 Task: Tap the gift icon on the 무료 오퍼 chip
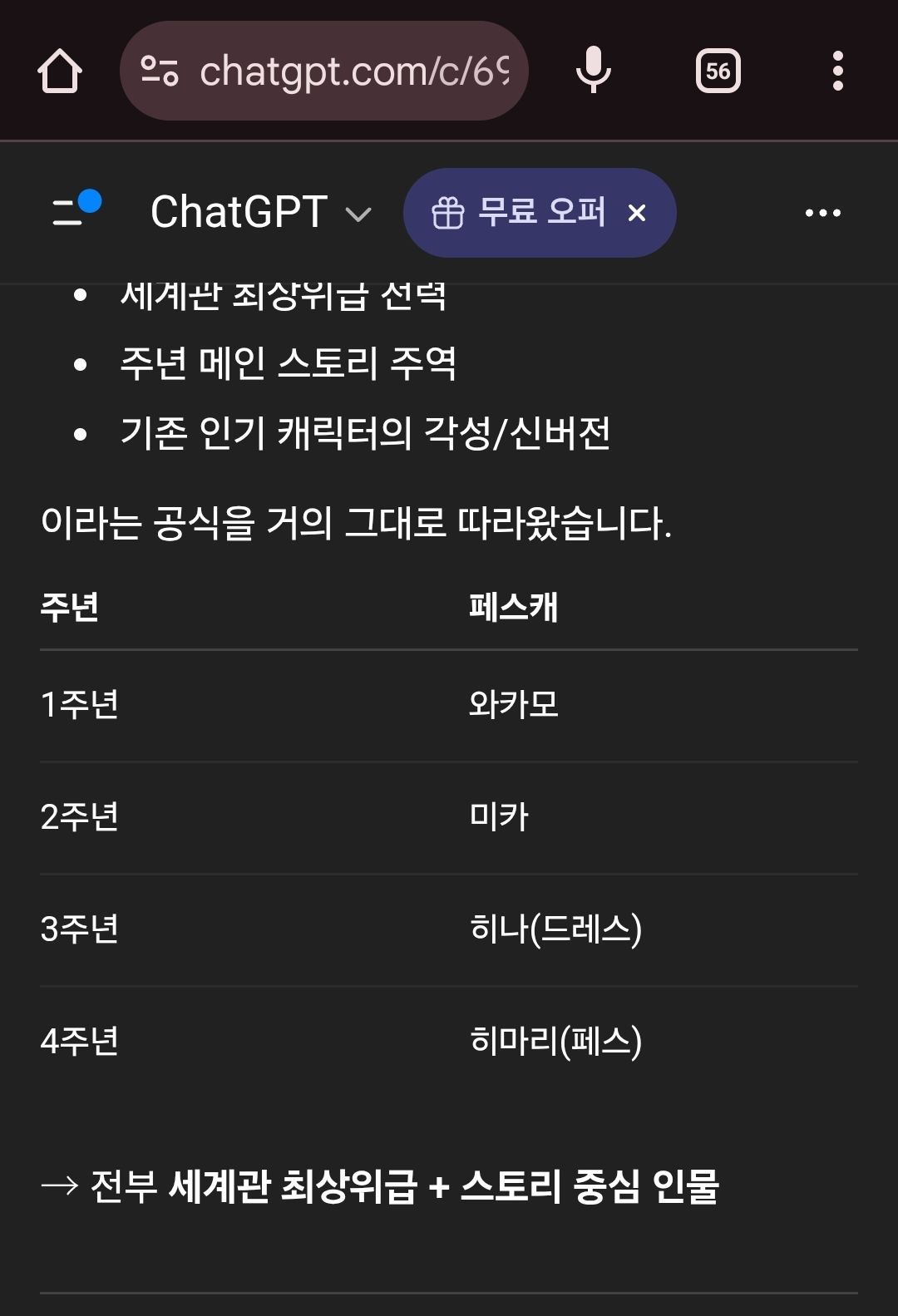(x=449, y=213)
